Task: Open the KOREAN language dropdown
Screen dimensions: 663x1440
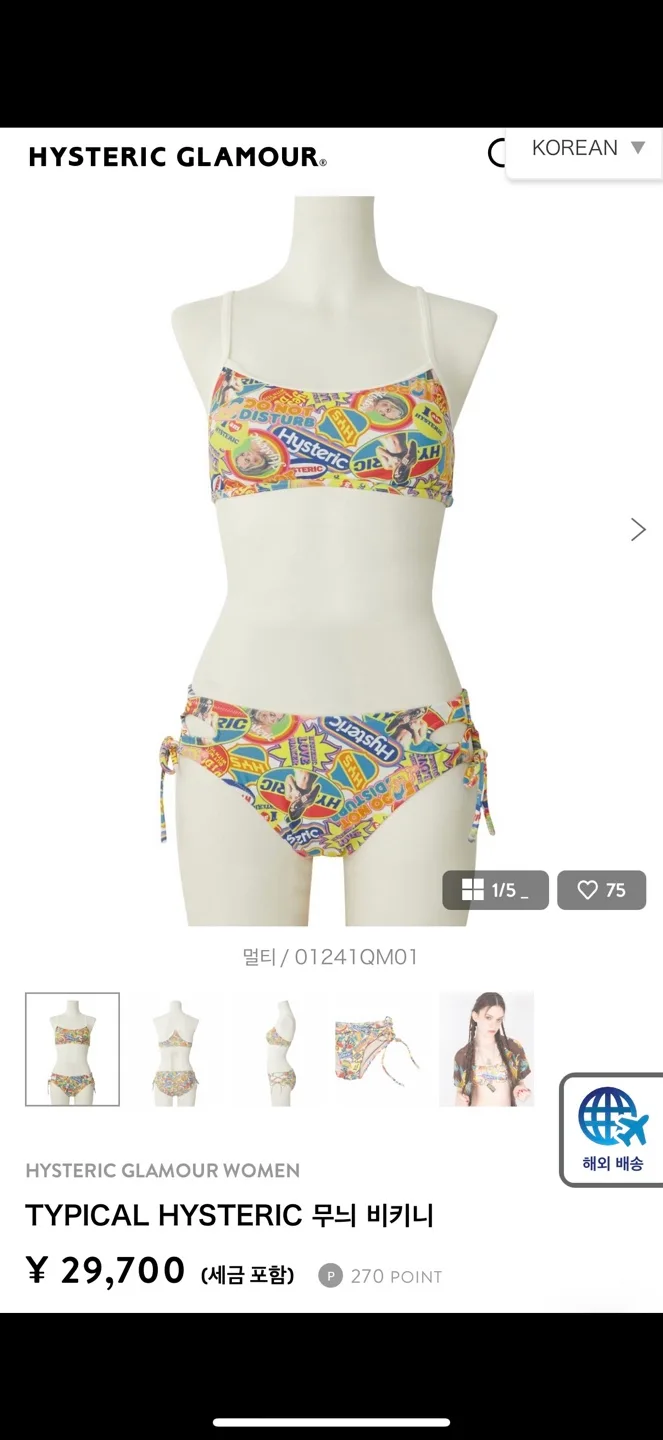Action: pos(587,149)
